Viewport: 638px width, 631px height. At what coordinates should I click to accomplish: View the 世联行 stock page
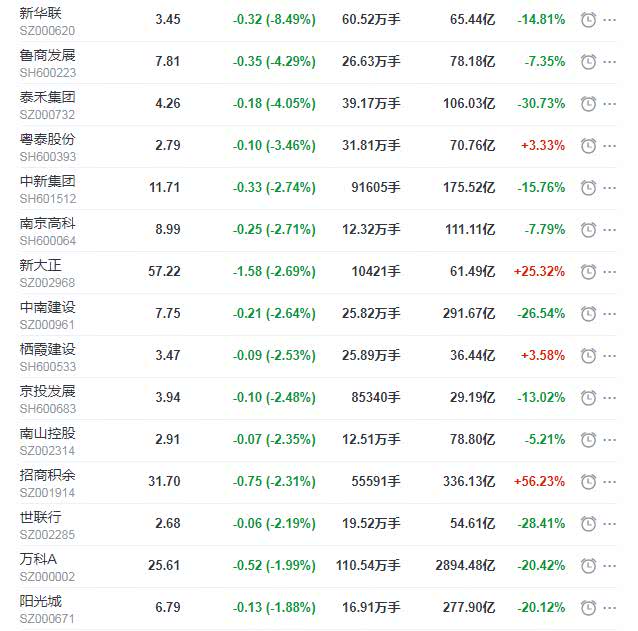pyautogui.click(x=40, y=517)
